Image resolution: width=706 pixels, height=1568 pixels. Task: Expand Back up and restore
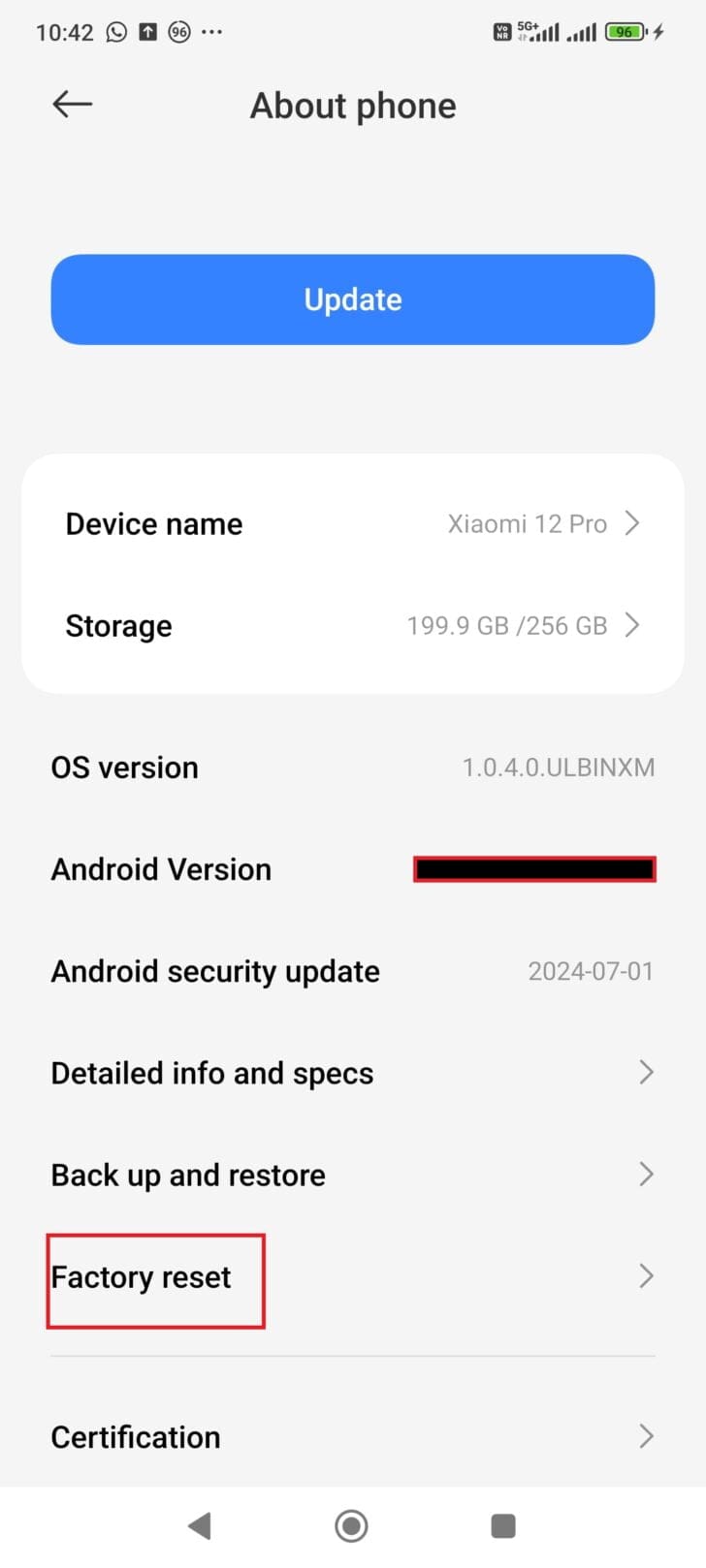pos(353,1175)
